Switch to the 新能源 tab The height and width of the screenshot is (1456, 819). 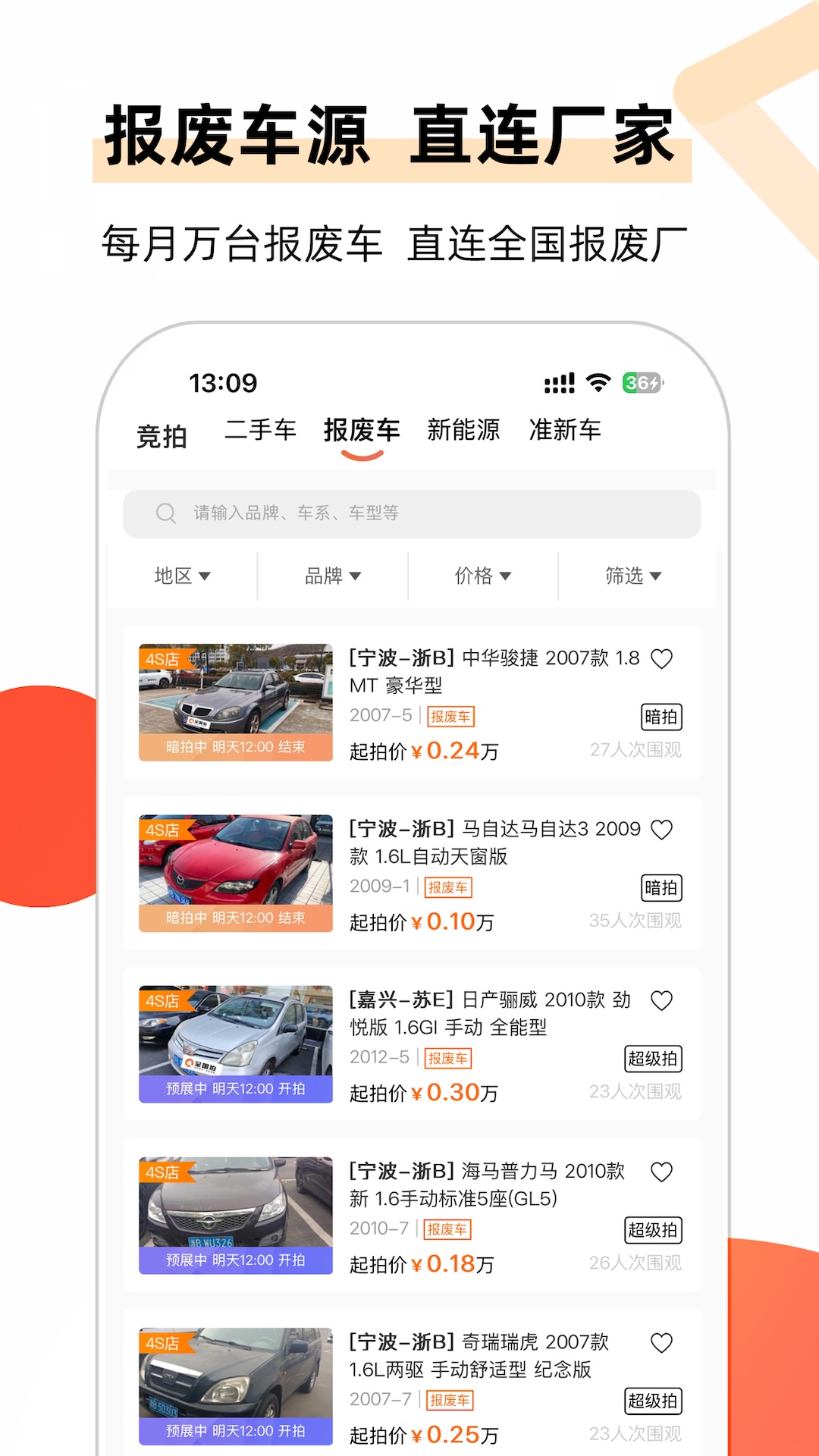(464, 429)
